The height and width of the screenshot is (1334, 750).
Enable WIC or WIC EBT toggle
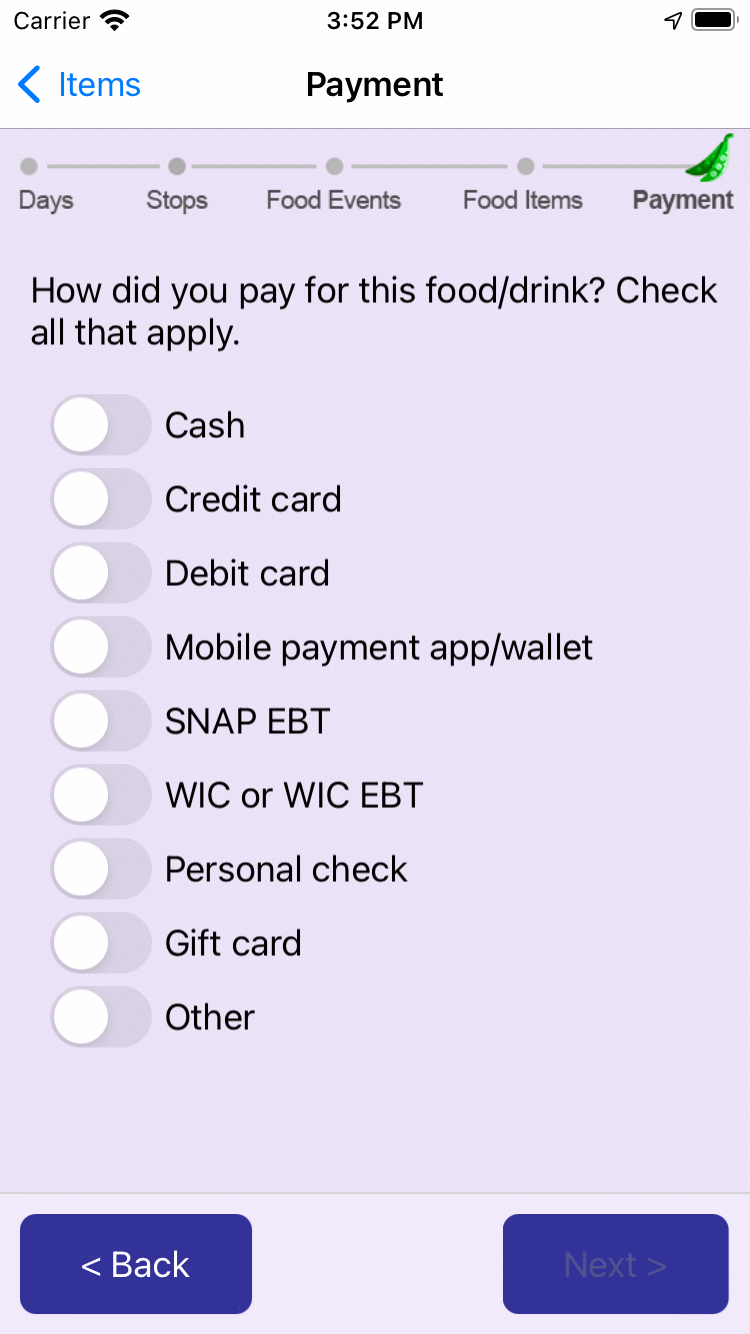coord(100,795)
